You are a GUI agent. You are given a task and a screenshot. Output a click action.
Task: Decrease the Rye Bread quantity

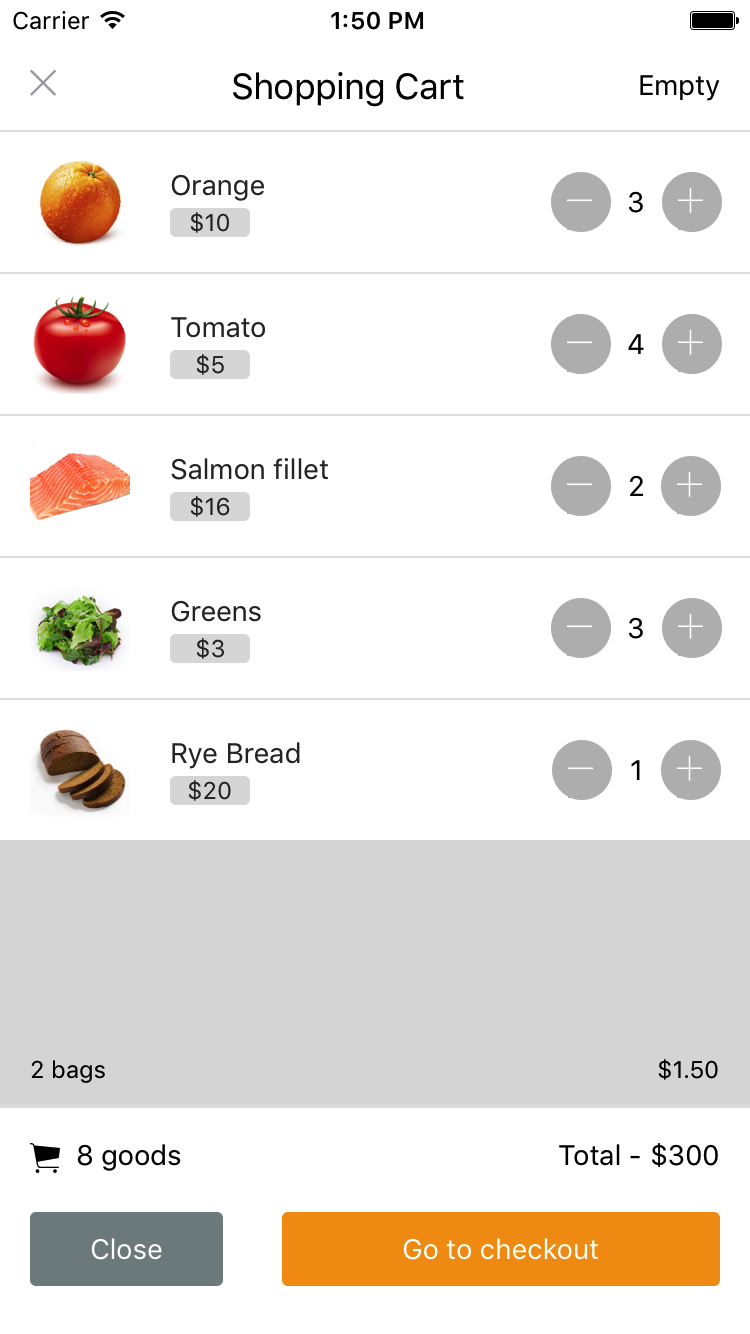pos(581,770)
